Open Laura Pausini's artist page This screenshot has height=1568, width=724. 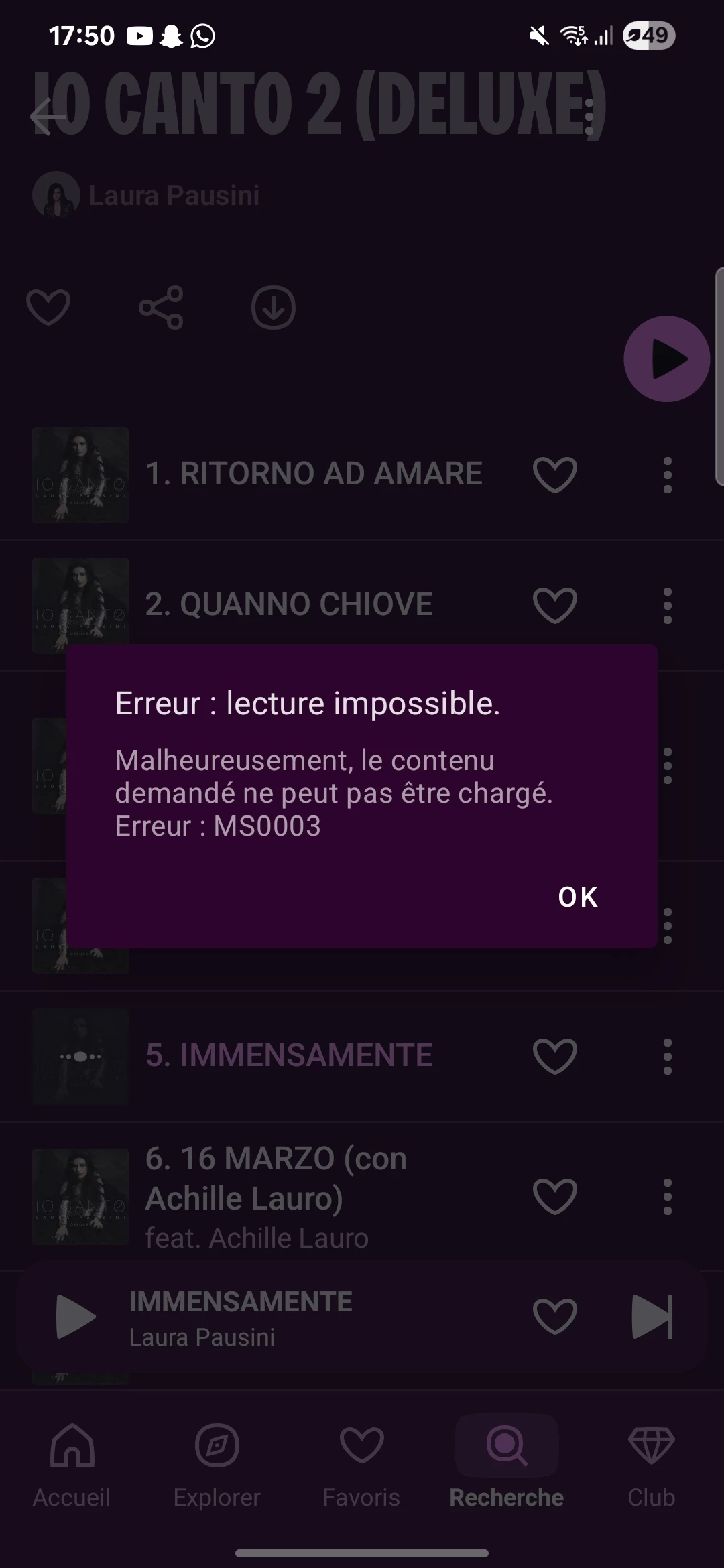point(173,195)
